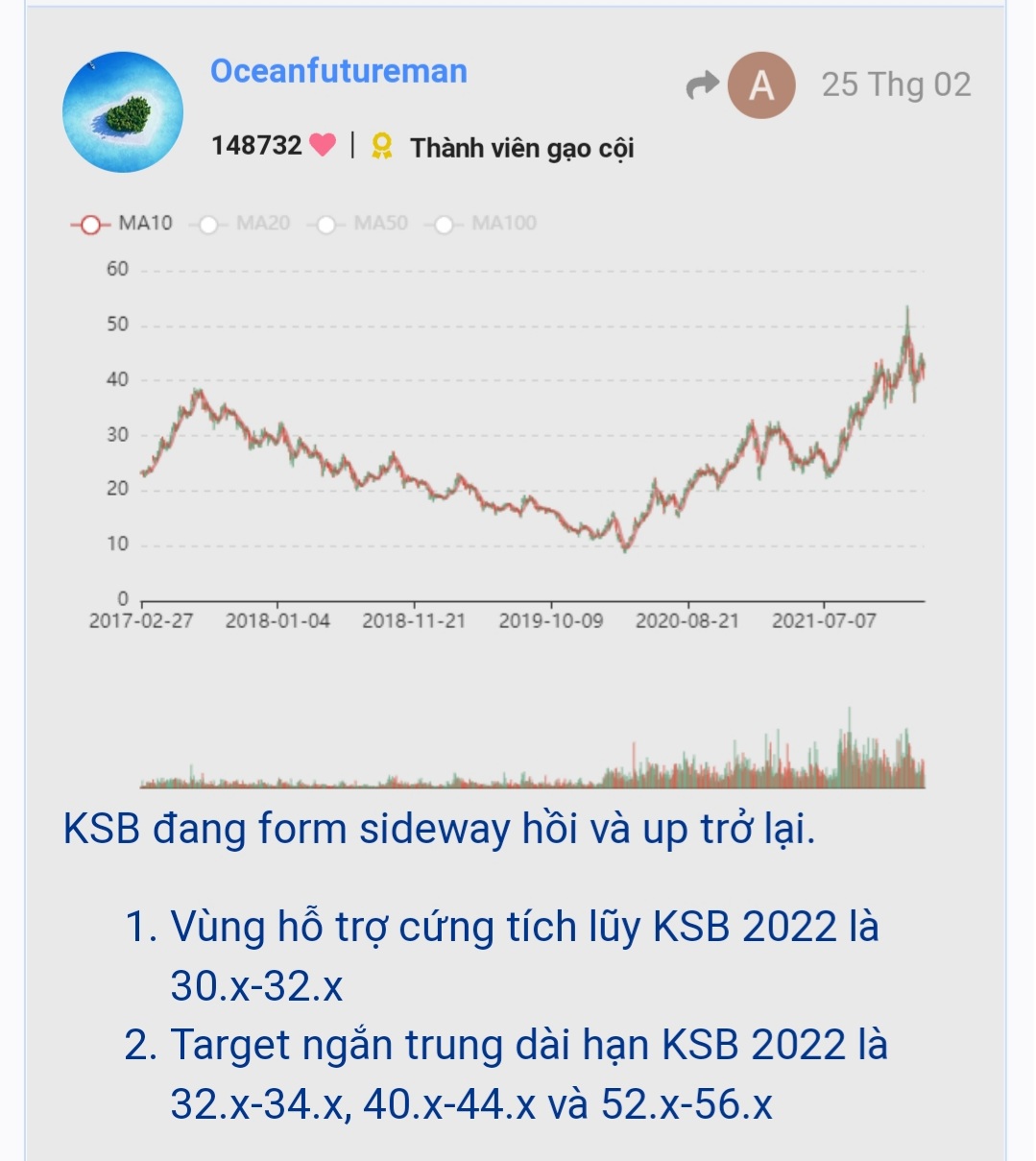This screenshot has height=1161, width=1036.
Task: Open the "A" user avatar
Action: point(760,85)
